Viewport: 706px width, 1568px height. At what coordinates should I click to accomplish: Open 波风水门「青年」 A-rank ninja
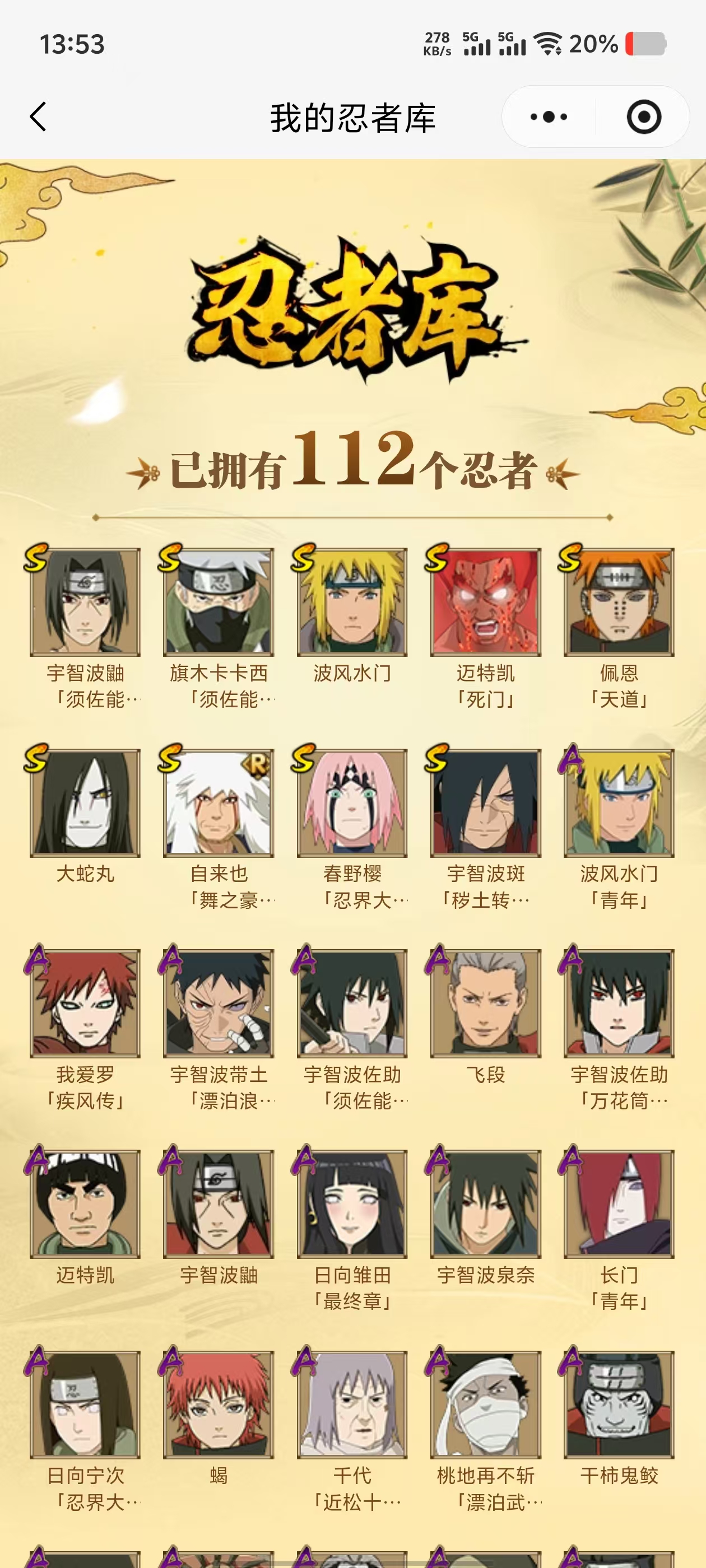pos(619,802)
